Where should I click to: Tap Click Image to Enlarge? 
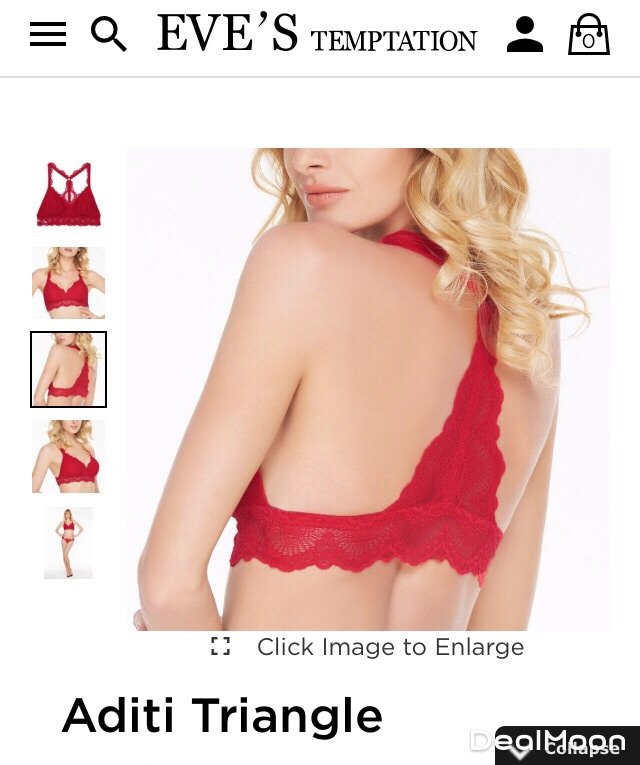point(368,647)
